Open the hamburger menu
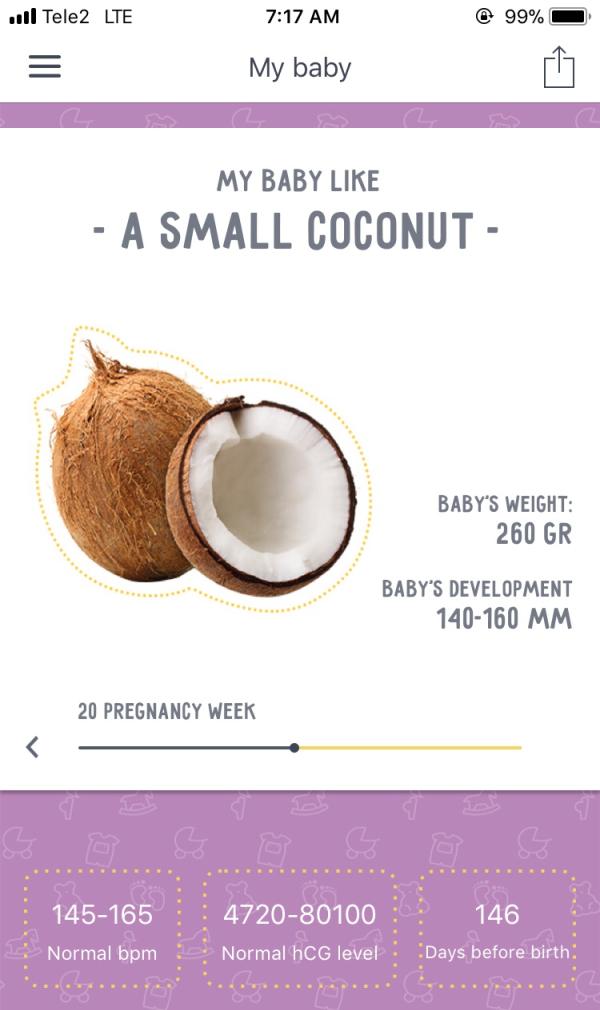This screenshot has width=600, height=1010. tap(44, 67)
